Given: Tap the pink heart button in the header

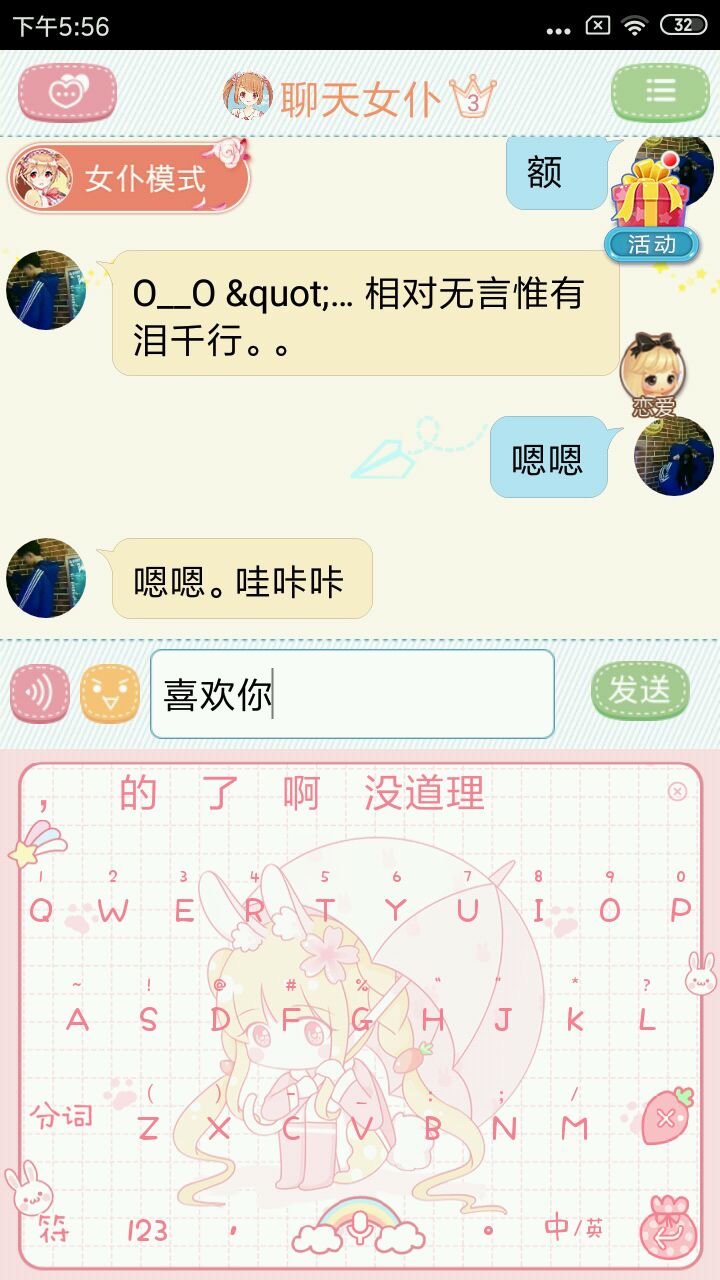Looking at the screenshot, I should click(67, 93).
